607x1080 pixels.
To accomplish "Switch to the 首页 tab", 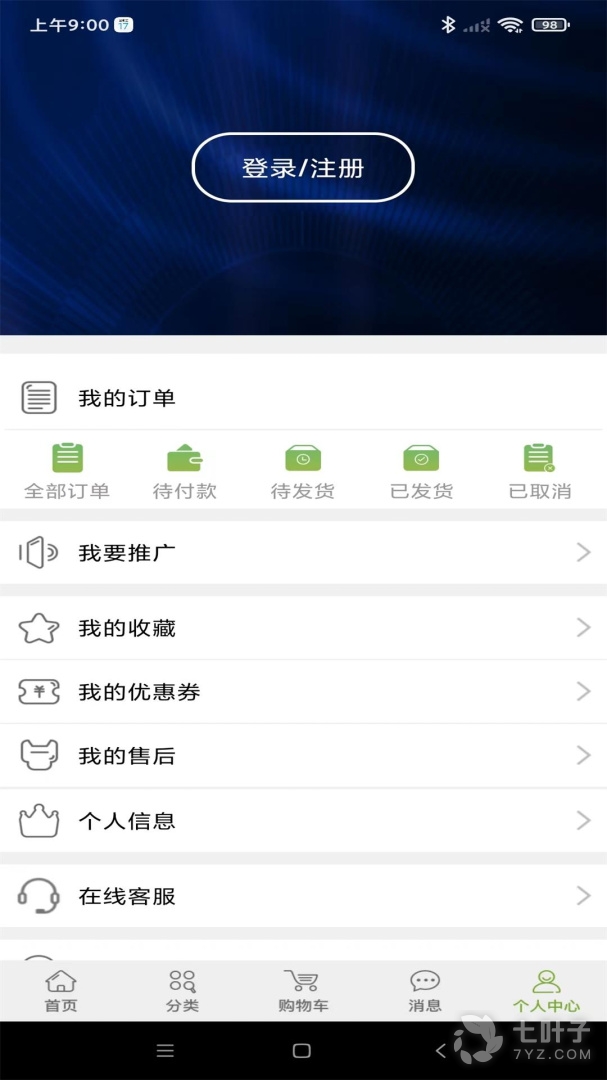I will pos(61,991).
